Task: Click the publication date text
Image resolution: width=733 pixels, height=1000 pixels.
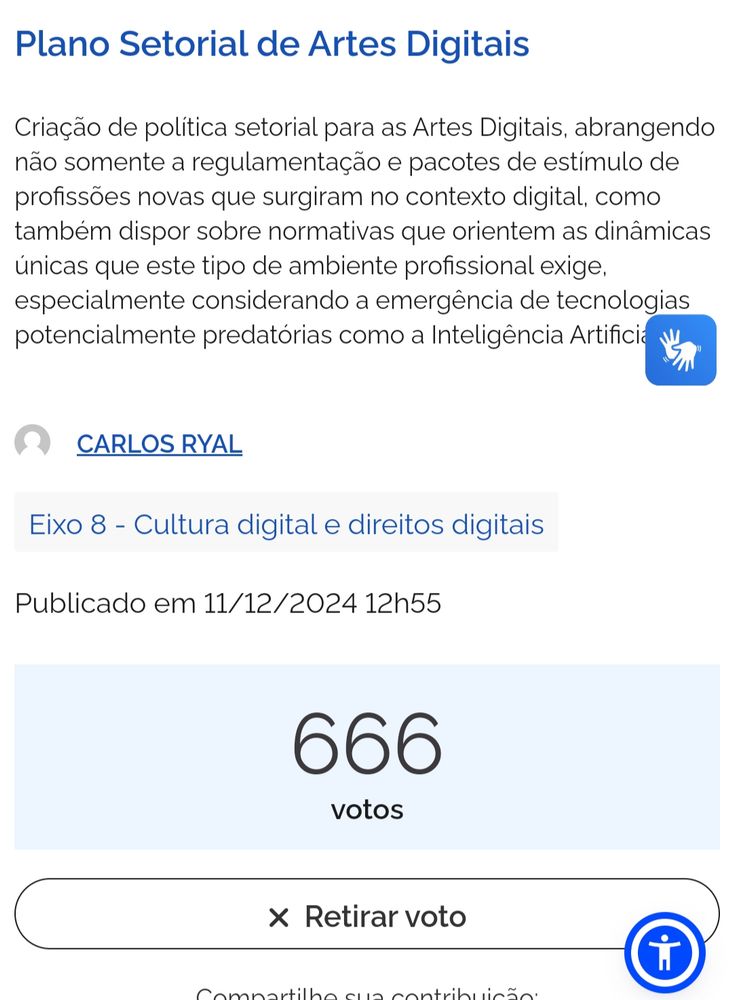Action: coord(227,603)
